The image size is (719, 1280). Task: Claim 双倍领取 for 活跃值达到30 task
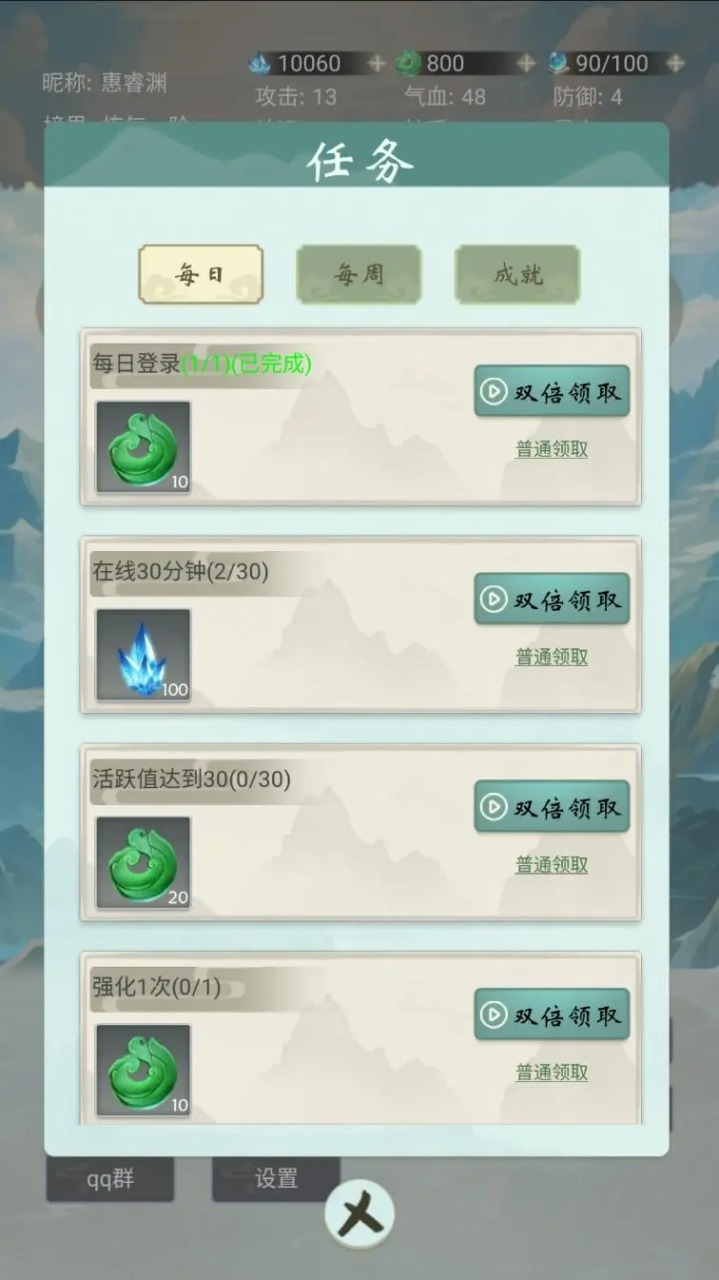click(552, 807)
